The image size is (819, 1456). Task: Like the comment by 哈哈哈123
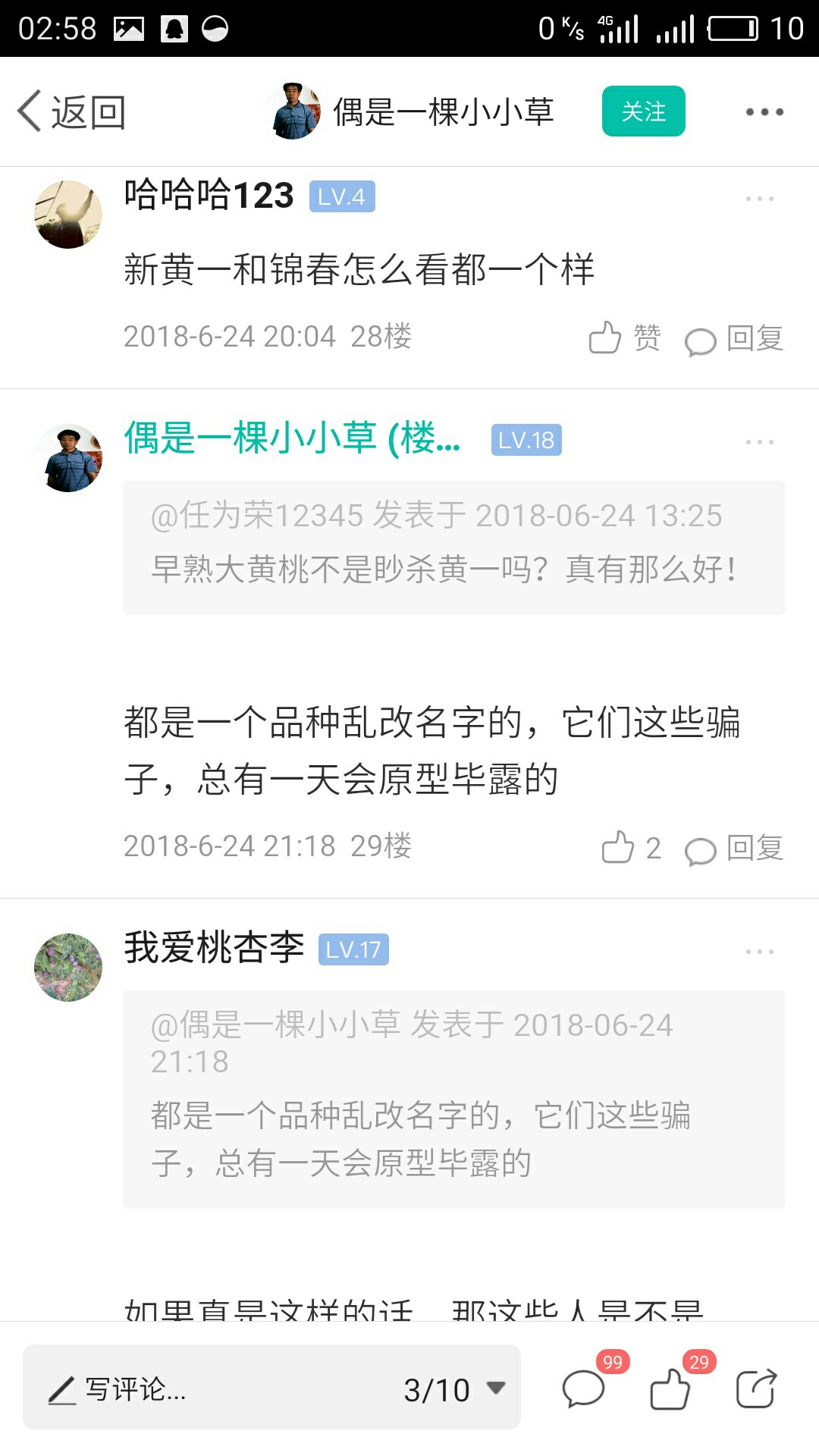(624, 337)
